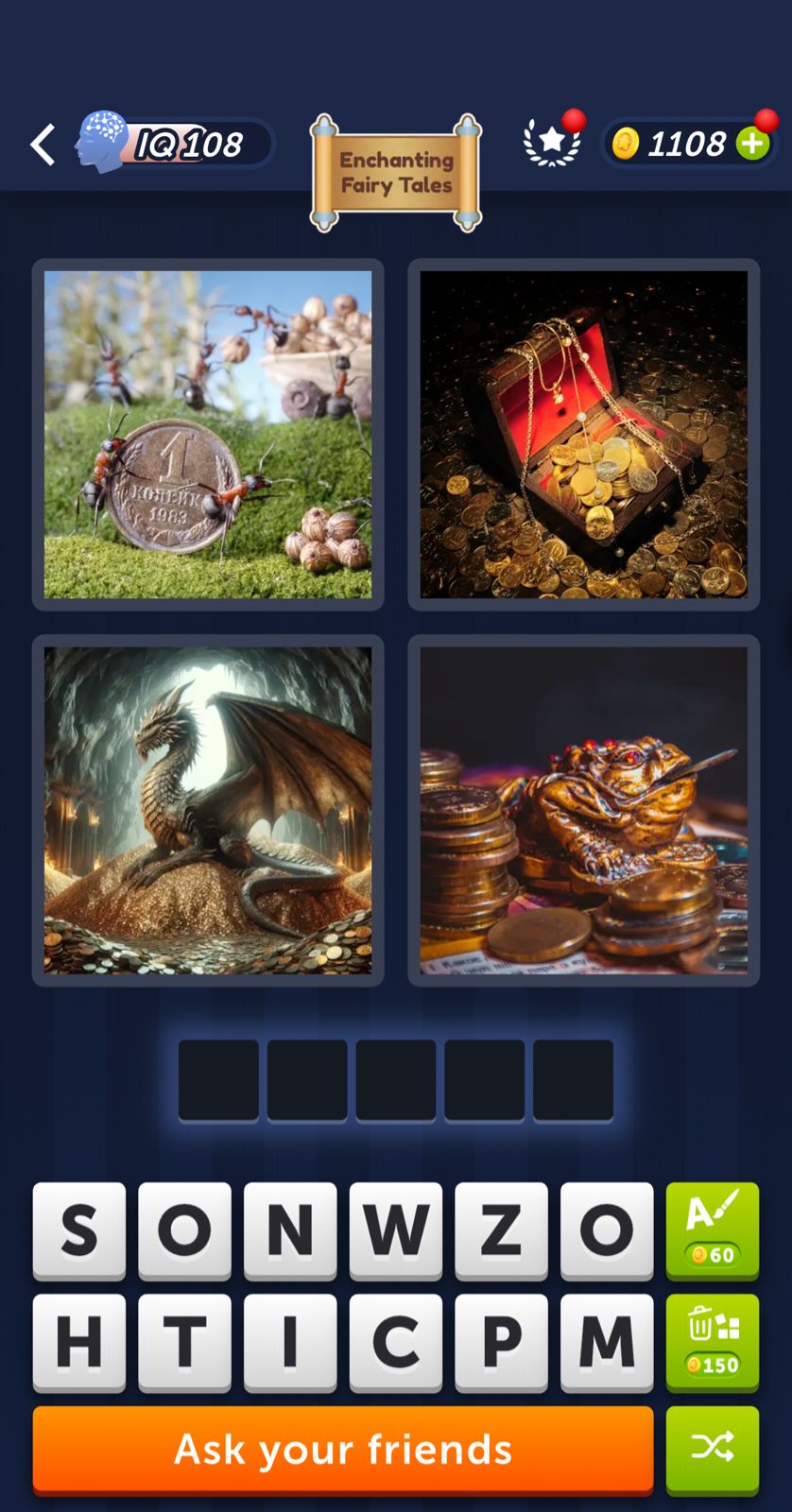
Task: Tap the letter C tile
Action: coord(395,1341)
